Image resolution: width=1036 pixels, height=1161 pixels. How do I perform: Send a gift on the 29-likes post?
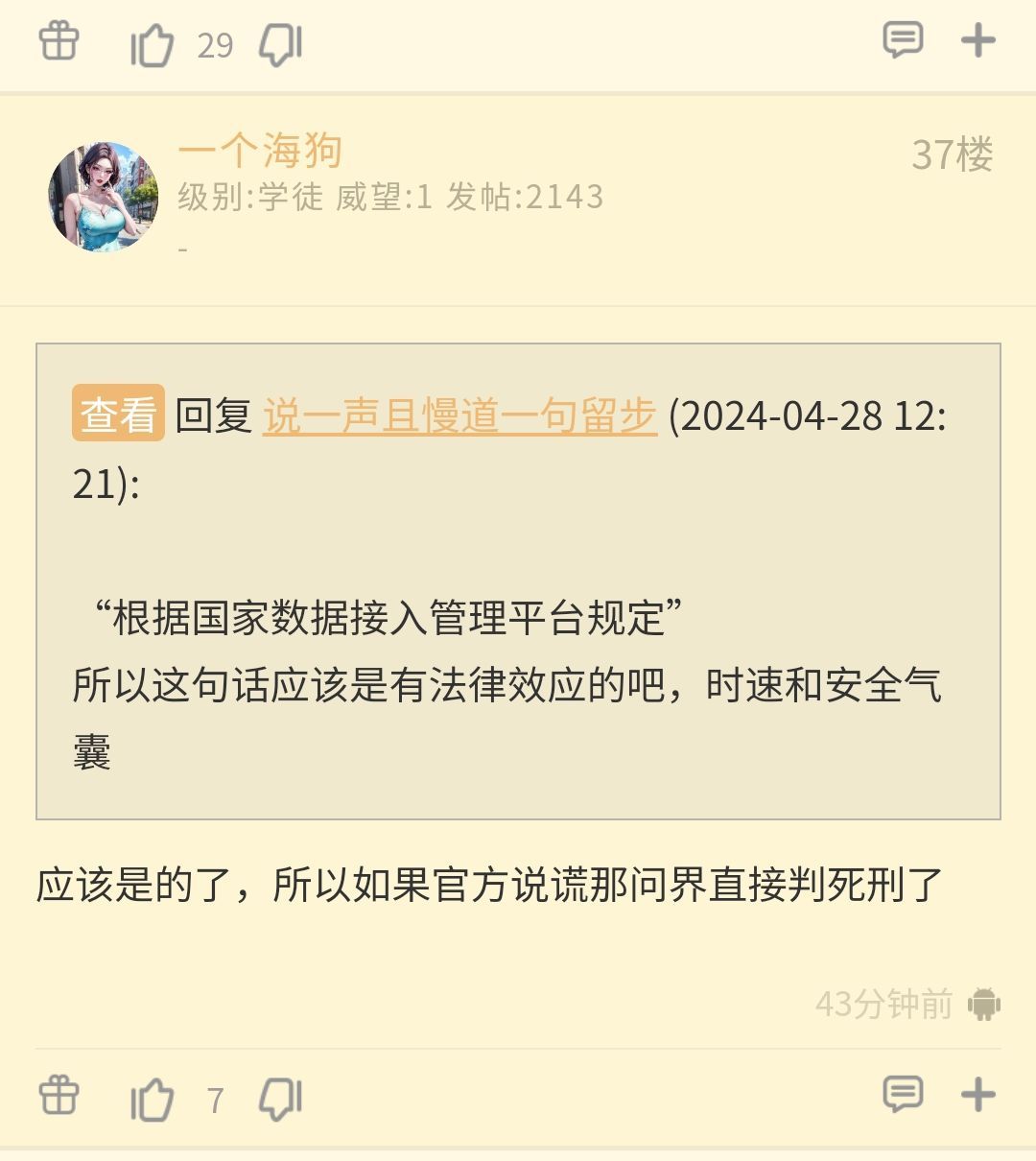click(x=59, y=41)
